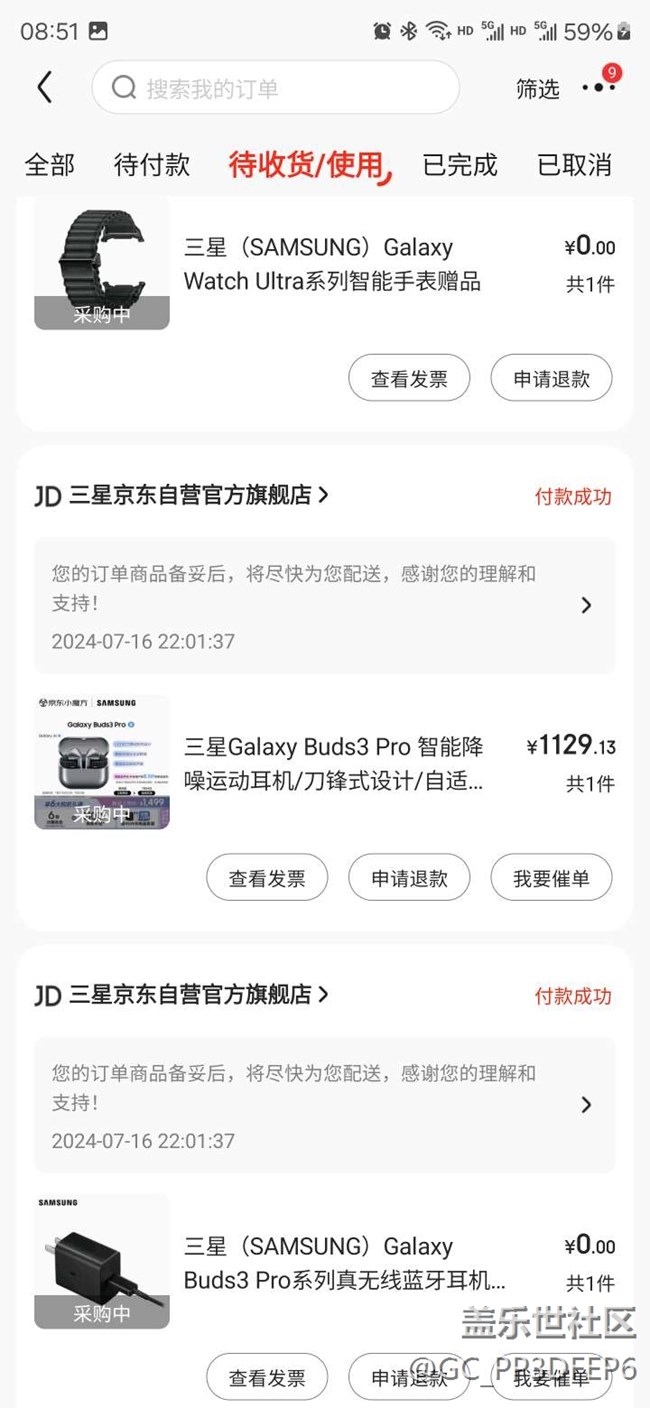Tap 我要催单 for the ¥1129.13 Buds3 Pro order
Screen dimensions: 650x1408
tap(551, 879)
